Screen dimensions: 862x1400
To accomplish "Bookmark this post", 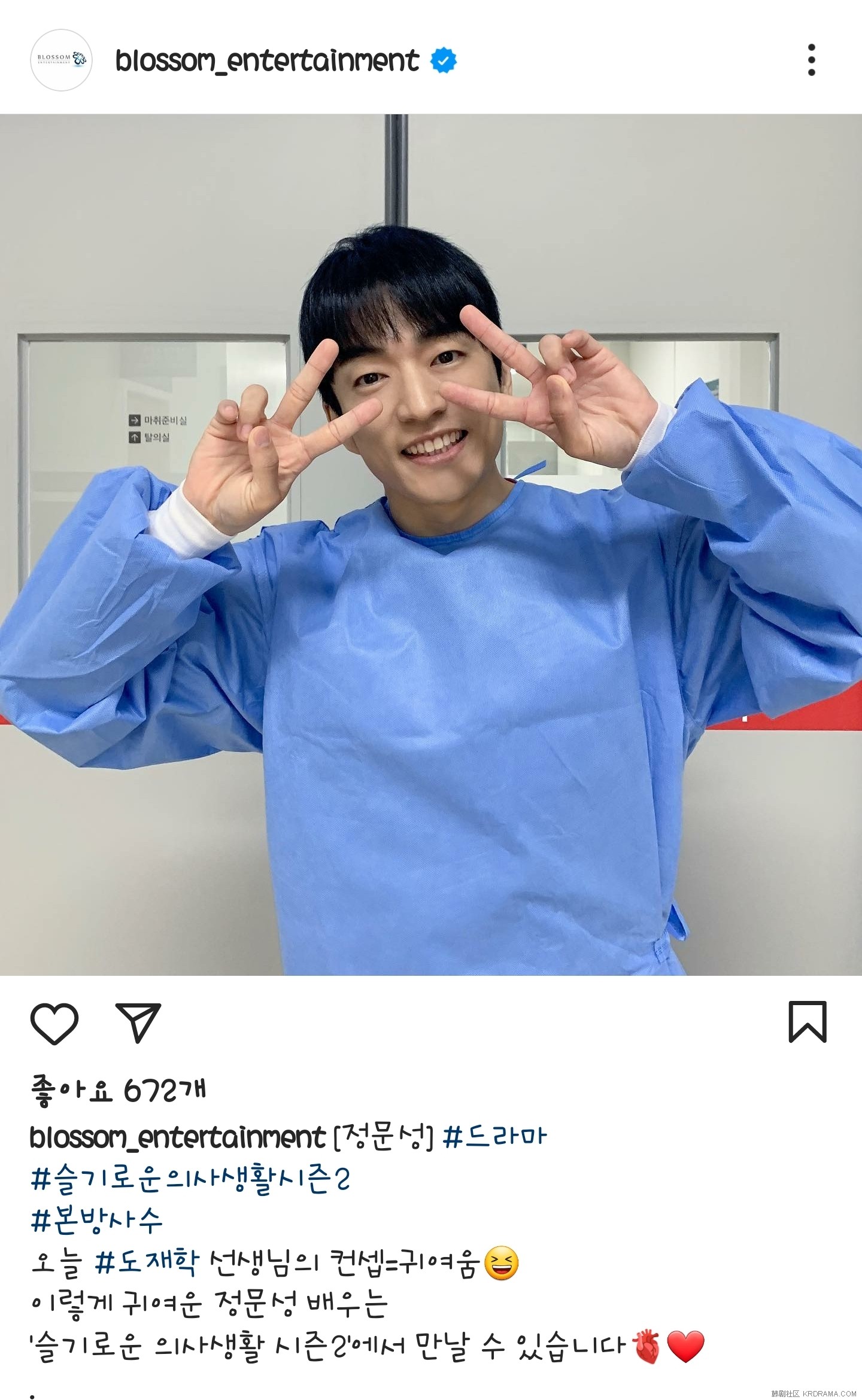I will click(807, 1022).
